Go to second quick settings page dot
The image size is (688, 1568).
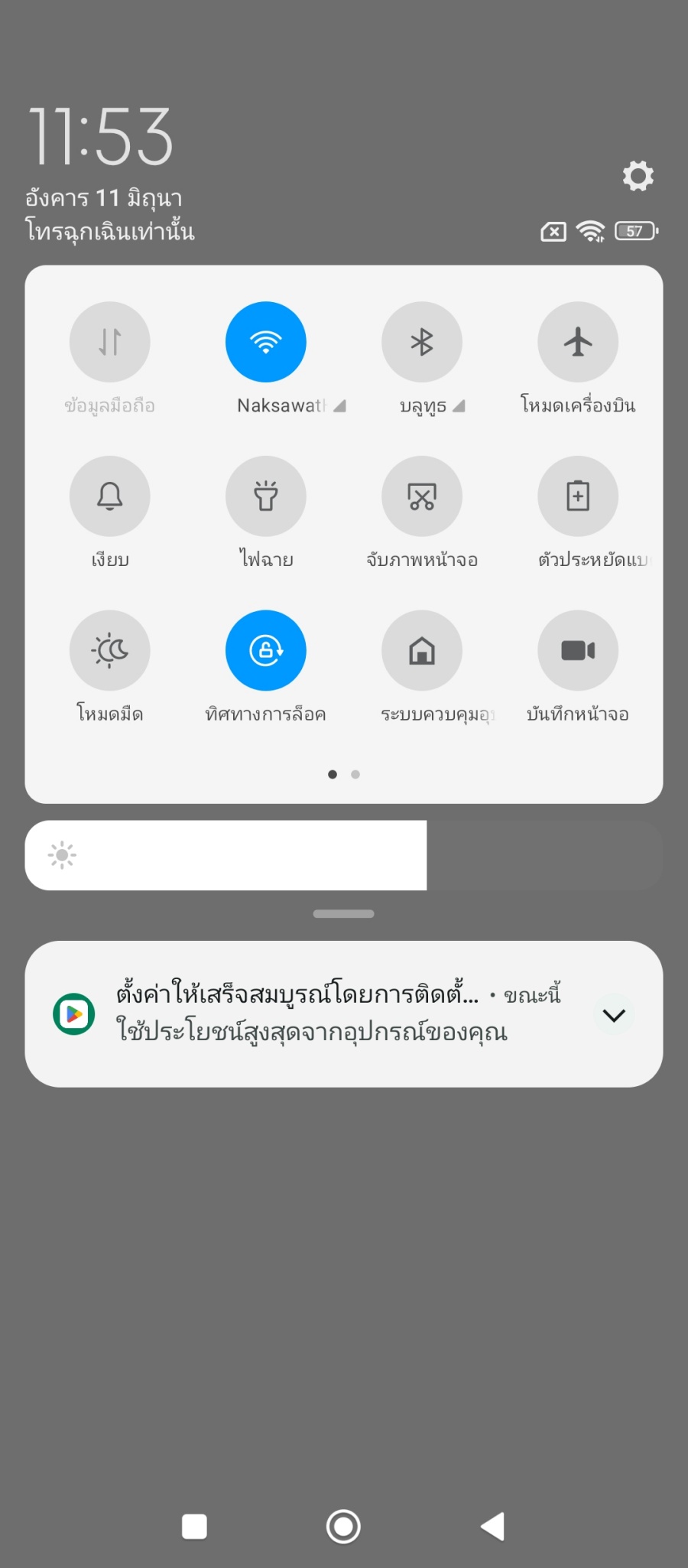click(355, 774)
